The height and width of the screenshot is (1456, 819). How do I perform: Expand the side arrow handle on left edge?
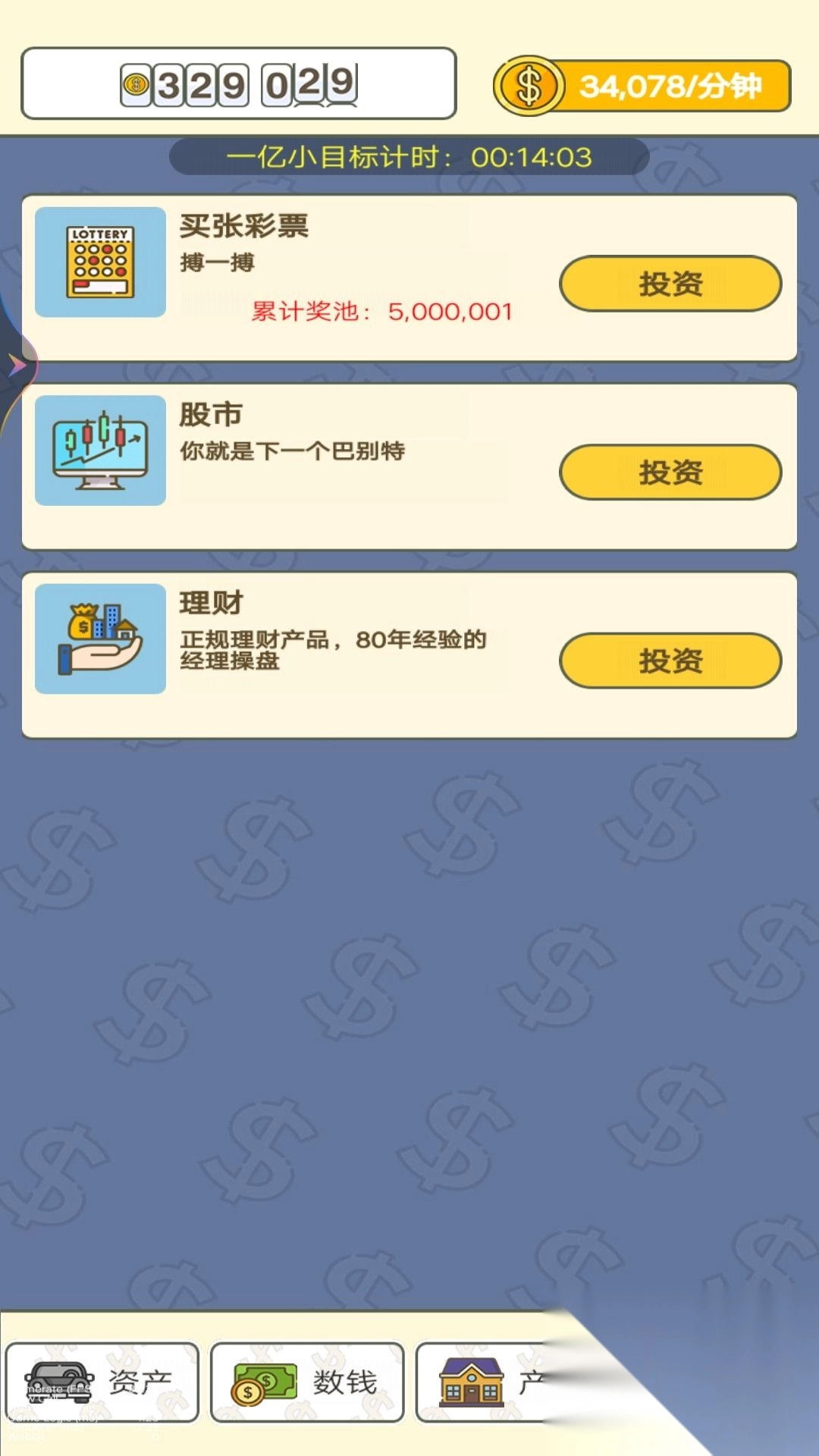pos(15,366)
